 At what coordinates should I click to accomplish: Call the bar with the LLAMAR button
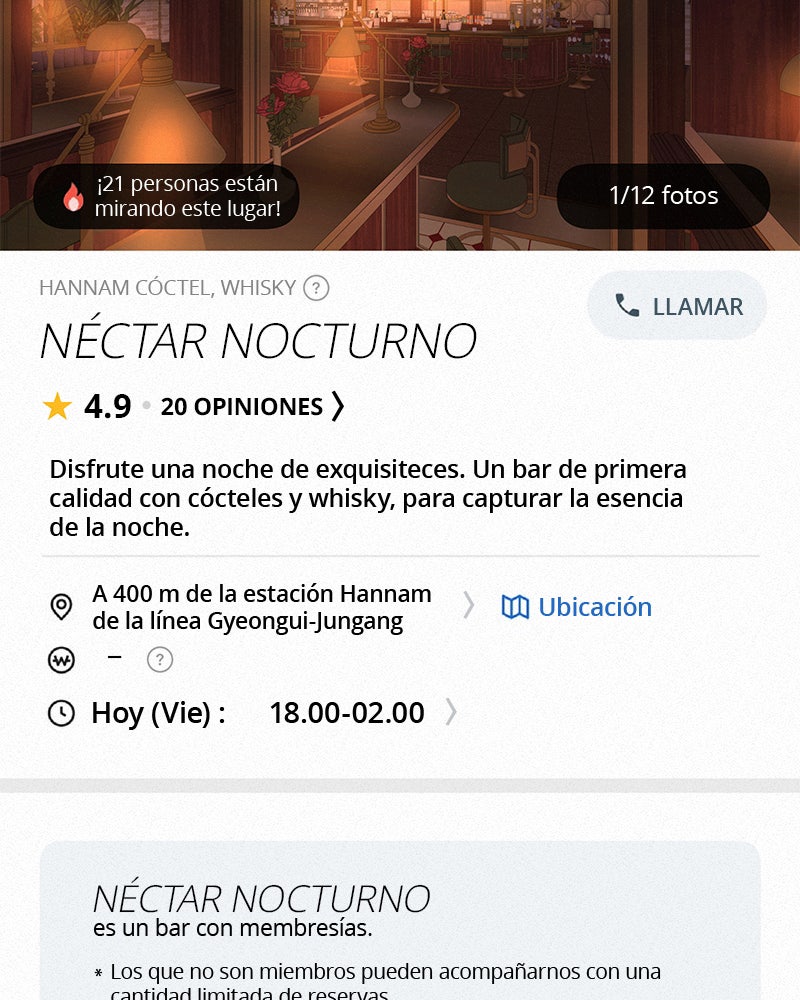tap(677, 306)
